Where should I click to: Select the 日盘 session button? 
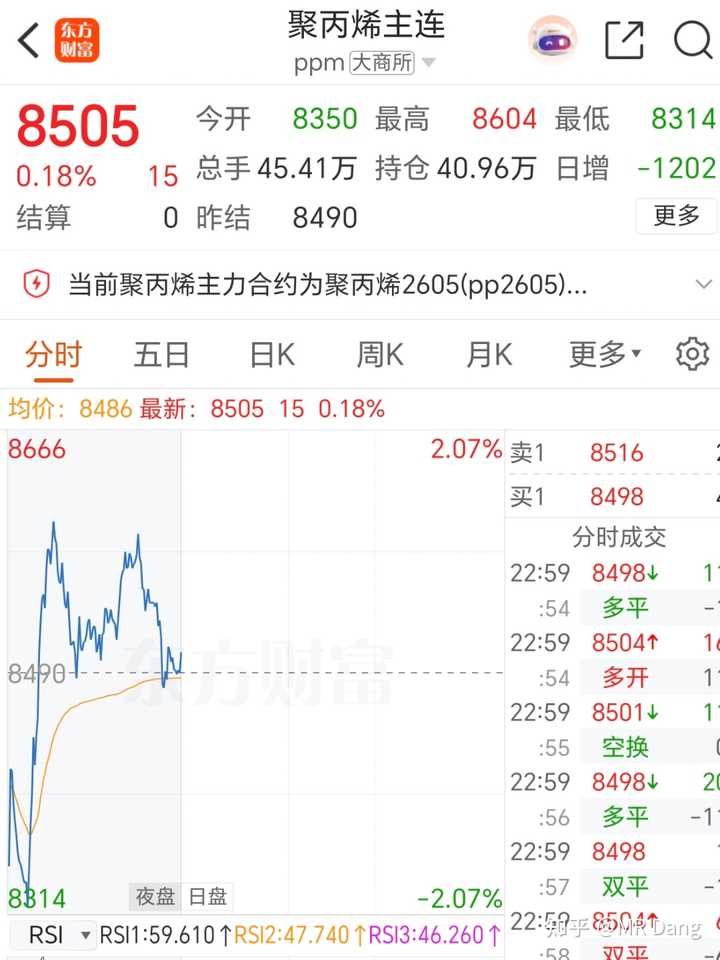[208, 896]
